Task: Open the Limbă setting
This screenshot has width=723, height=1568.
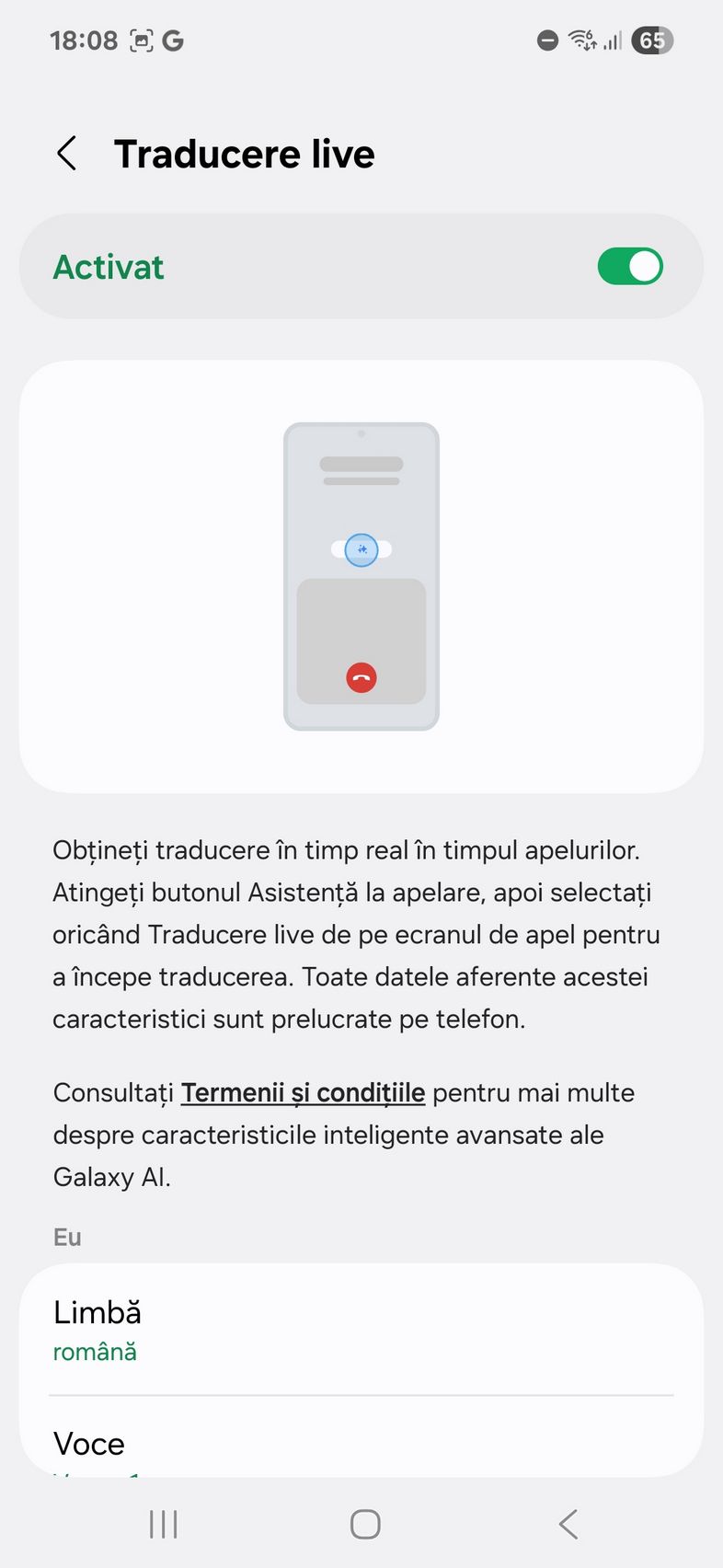Action: click(361, 1331)
